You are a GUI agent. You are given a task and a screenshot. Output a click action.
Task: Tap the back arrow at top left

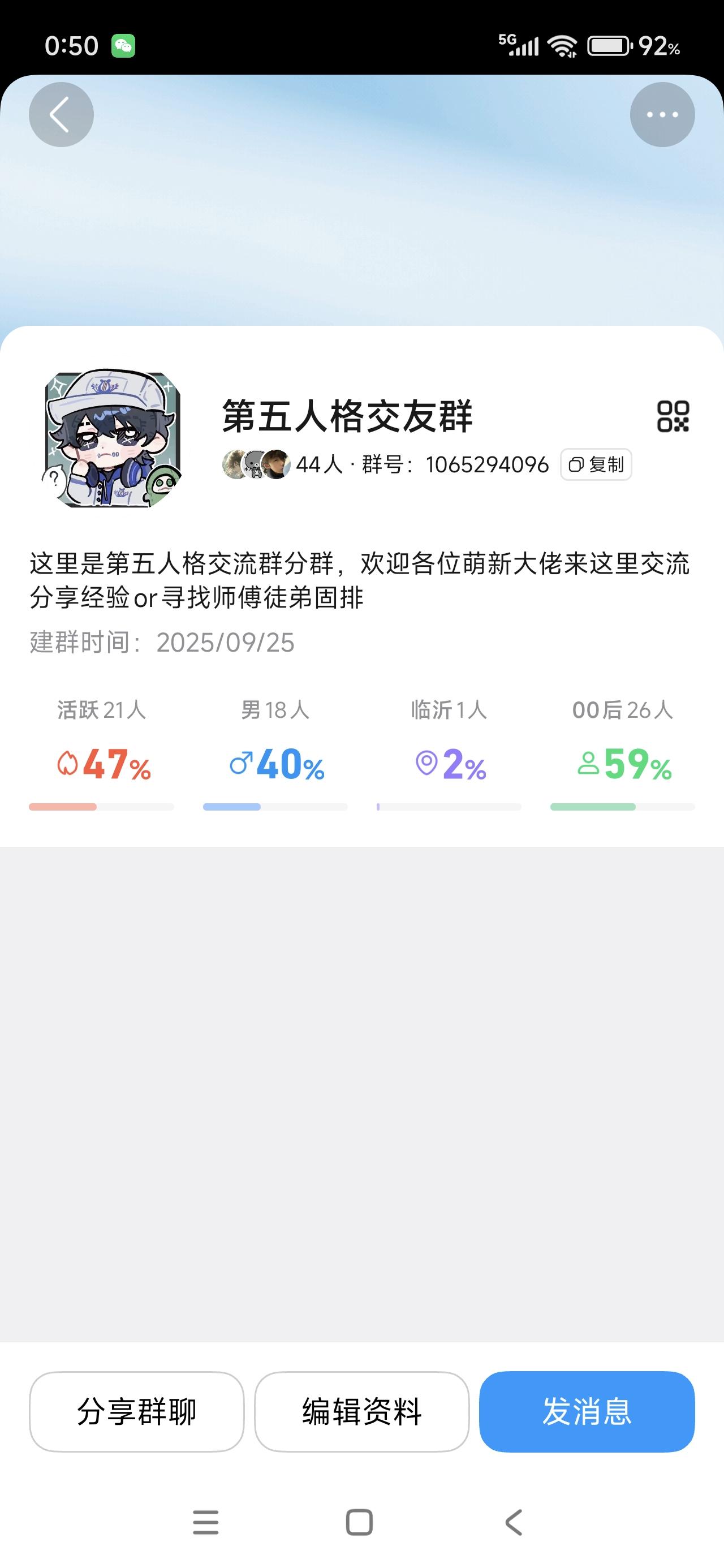point(61,115)
